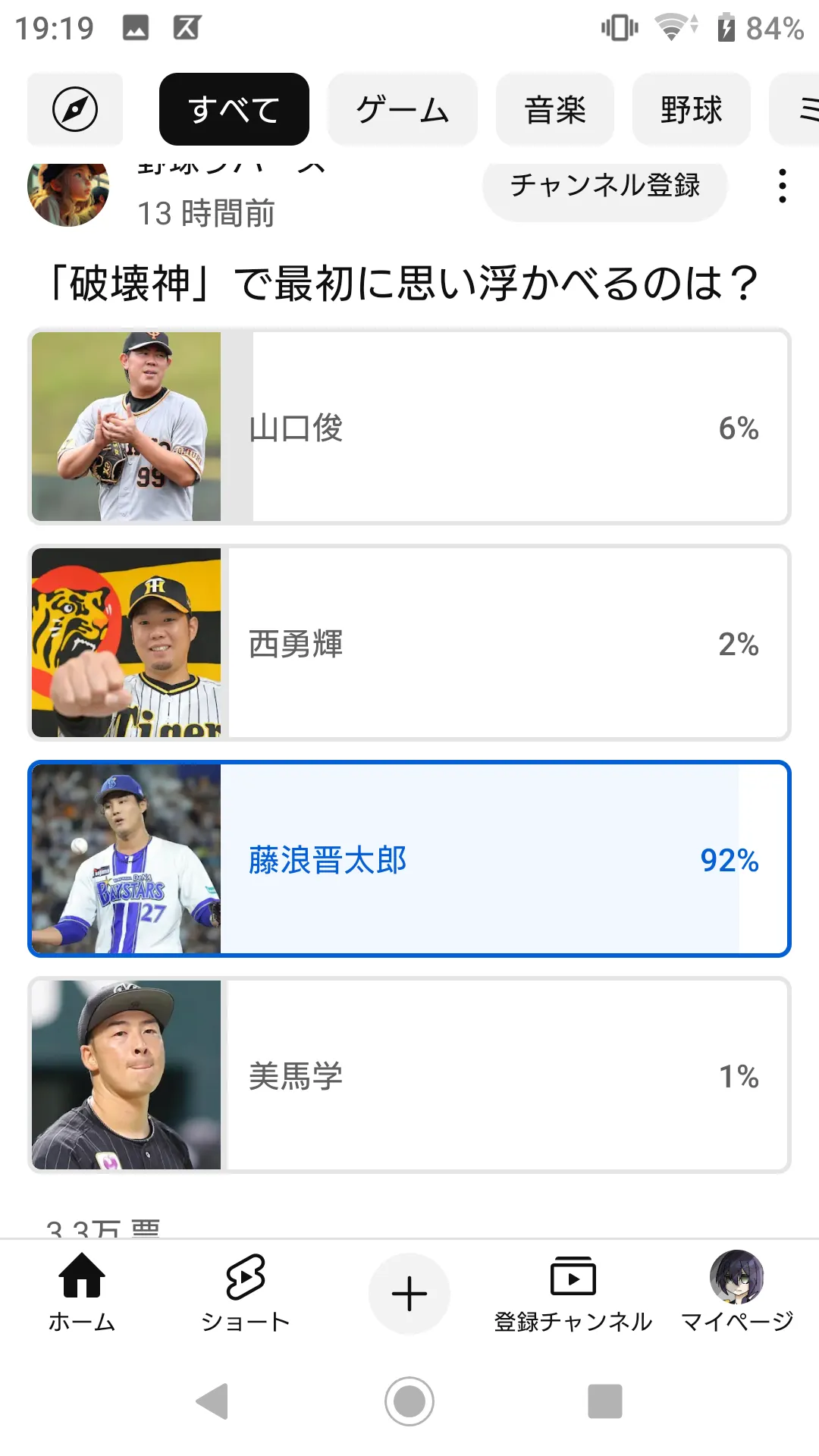Choose 美馬学 in the poll
This screenshot has height=1456, width=819.
[x=409, y=1075]
